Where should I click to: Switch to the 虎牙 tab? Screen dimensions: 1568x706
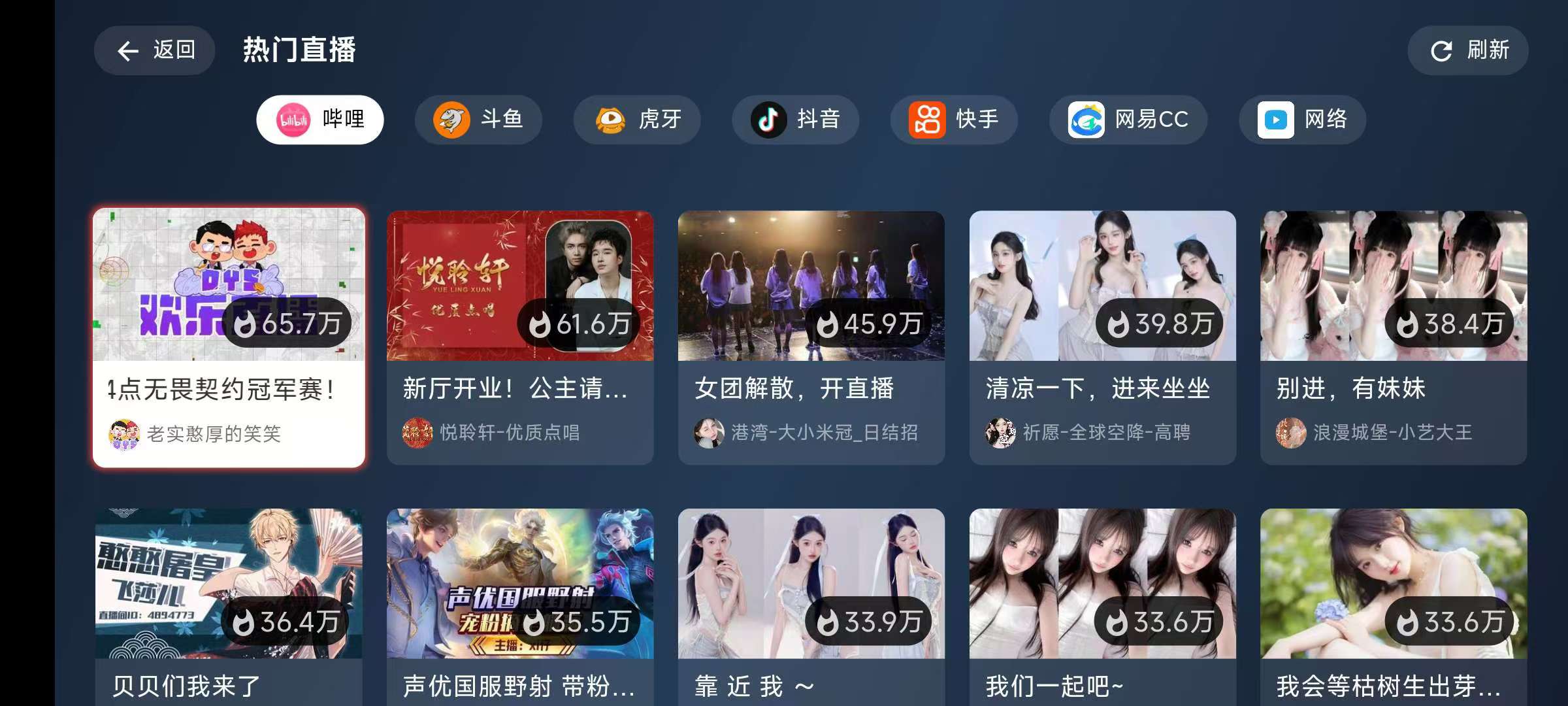pos(636,120)
